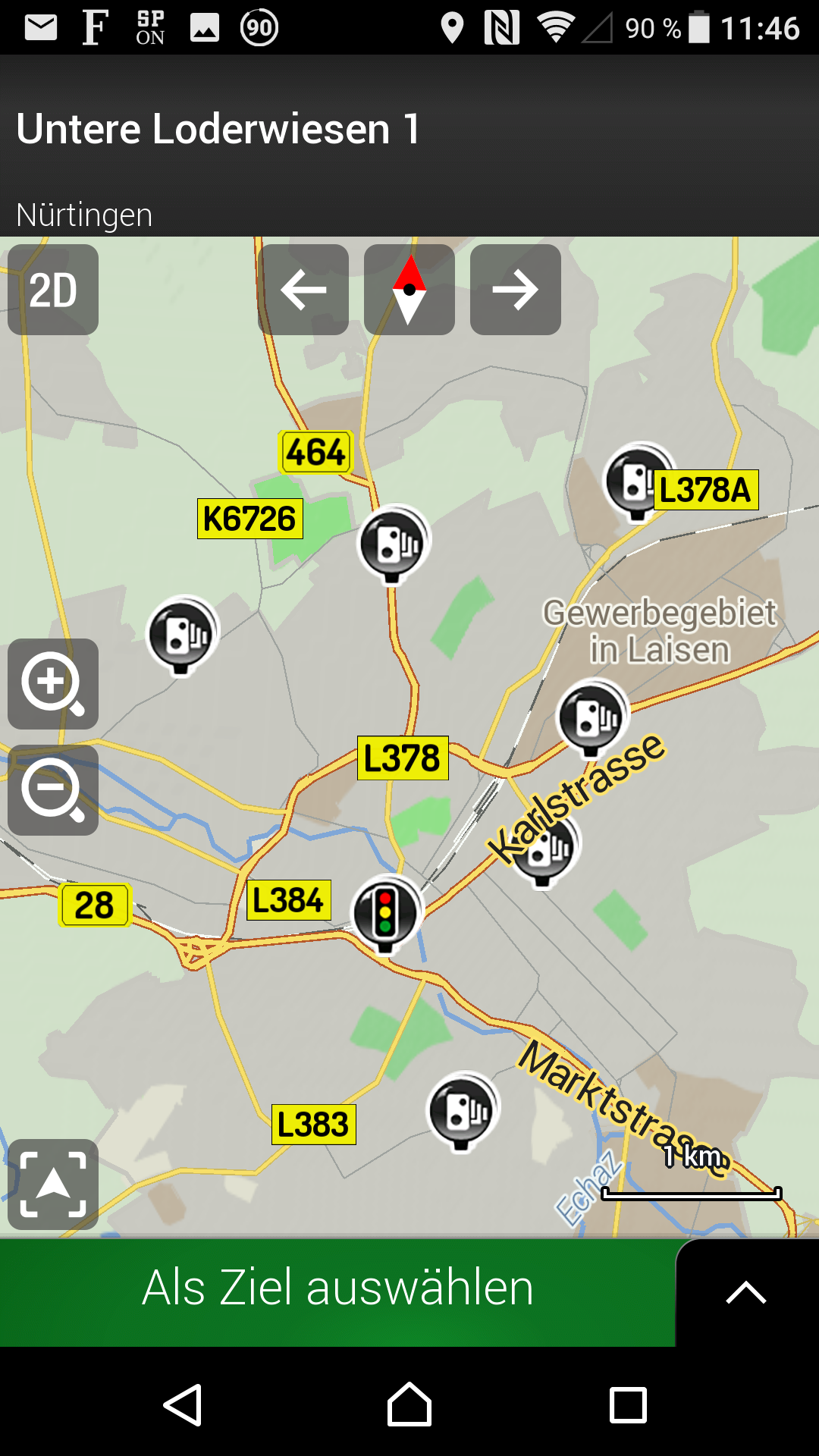This screenshot has height=1456, width=819.
Task: Tap speed camera below 464 road label
Action: point(393,541)
